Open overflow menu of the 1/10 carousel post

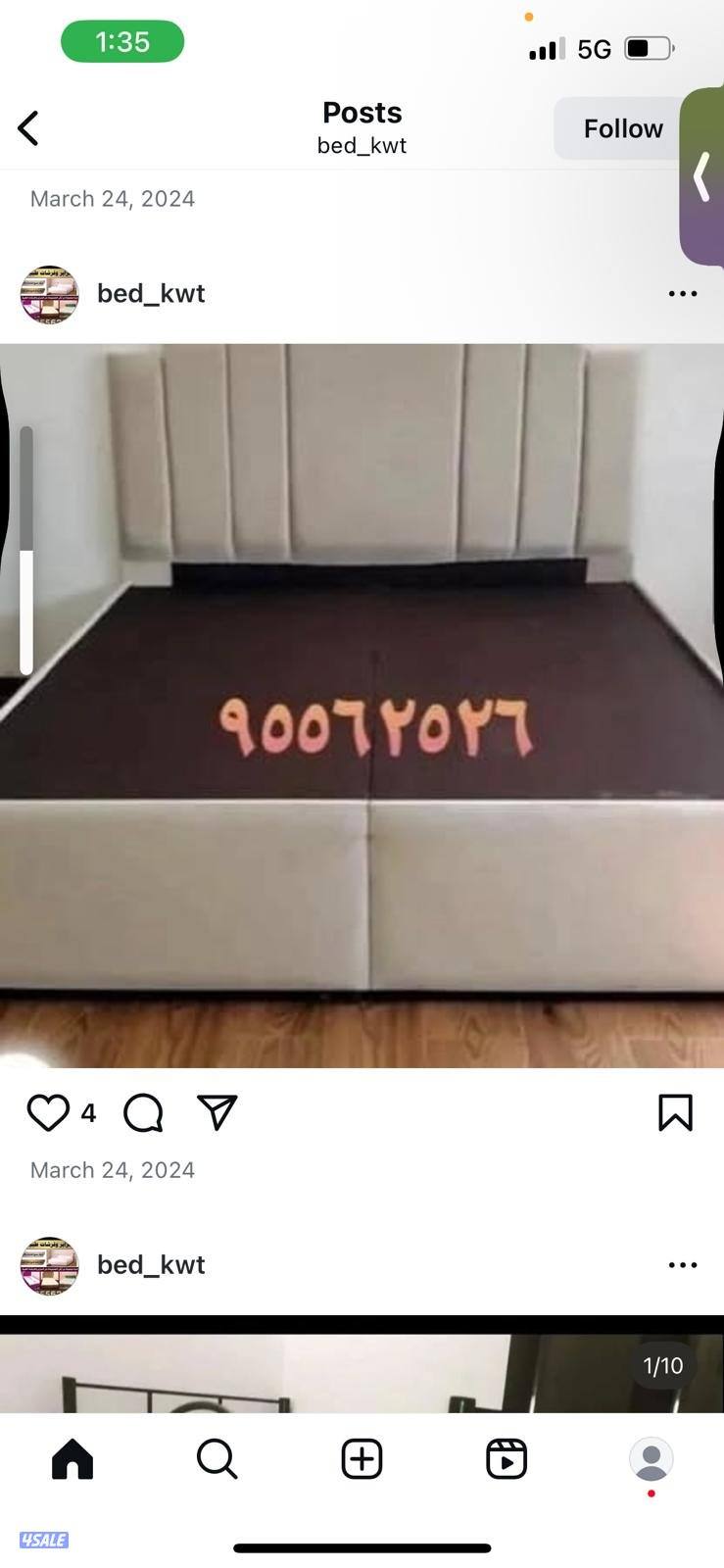682,1265
